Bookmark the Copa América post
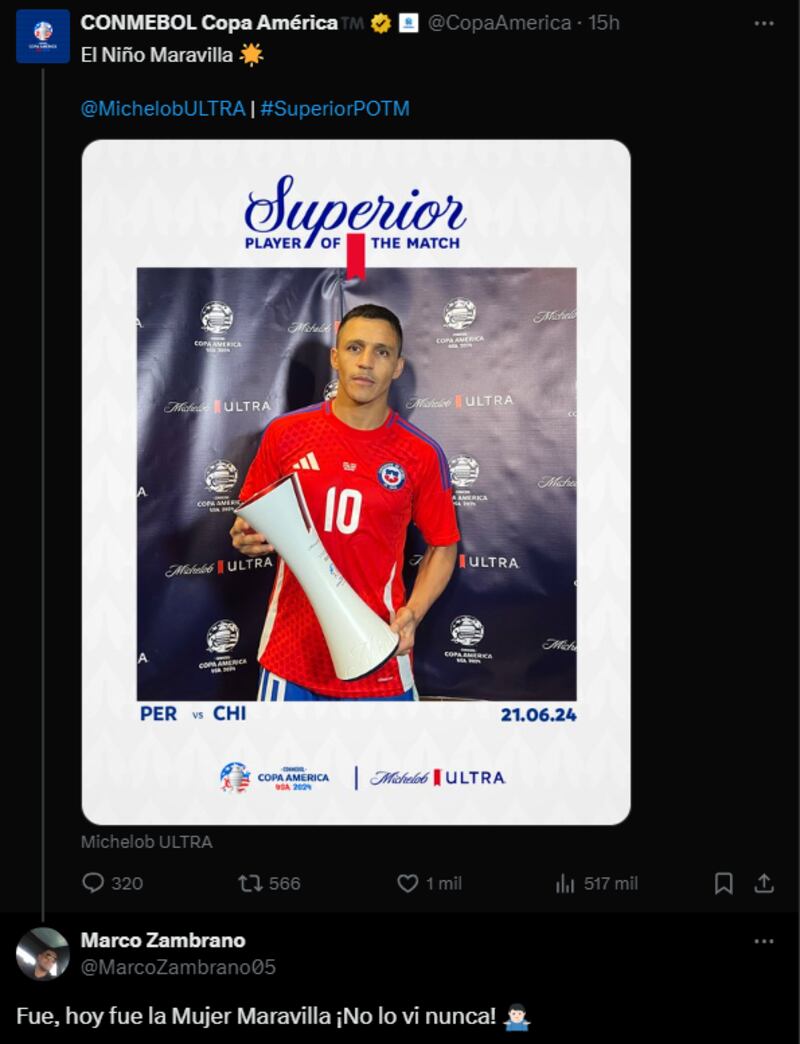The height and width of the screenshot is (1044, 800). pyautogui.click(x=724, y=883)
